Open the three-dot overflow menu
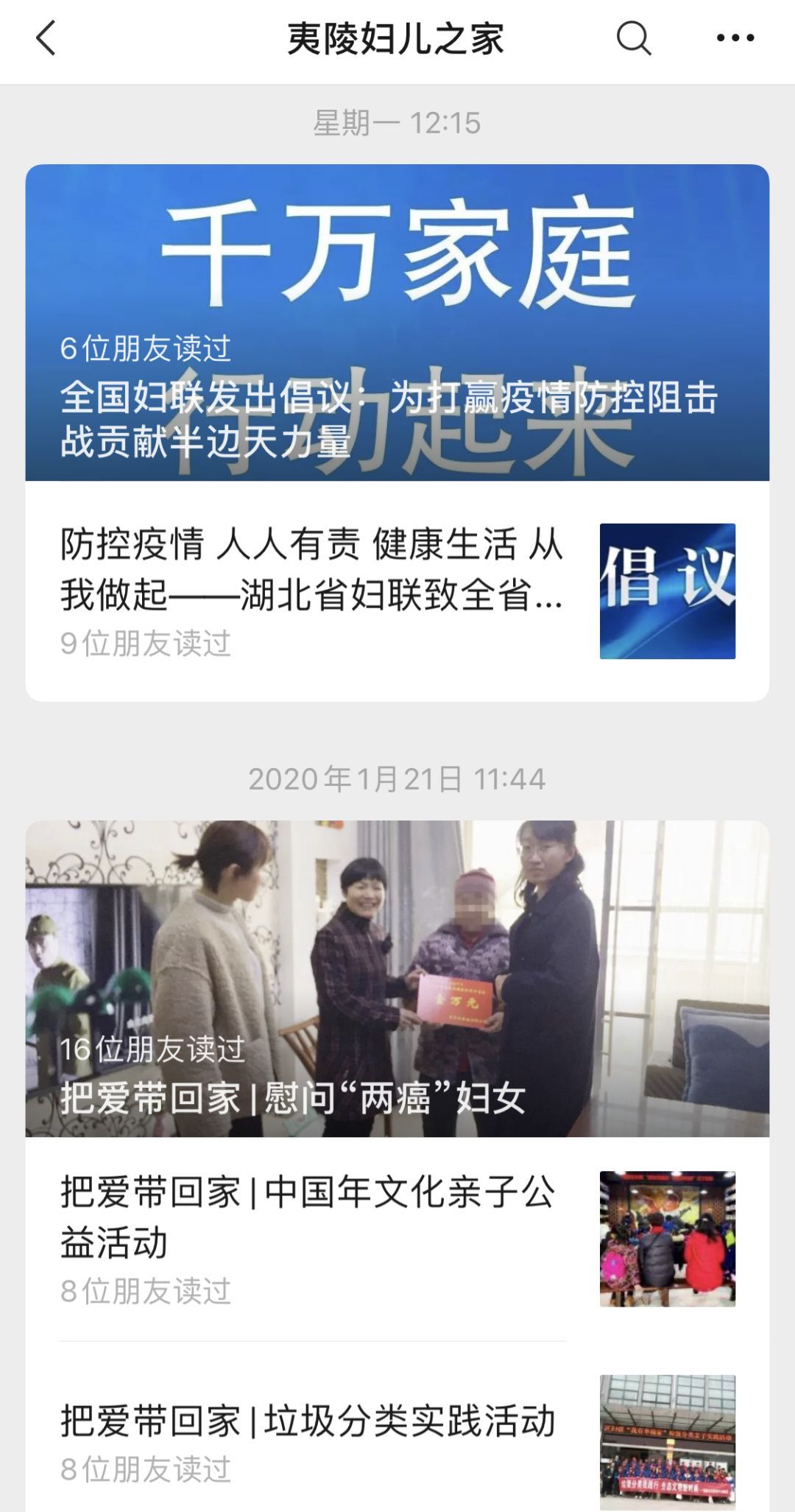Image resolution: width=795 pixels, height=1512 pixels. coord(735,38)
